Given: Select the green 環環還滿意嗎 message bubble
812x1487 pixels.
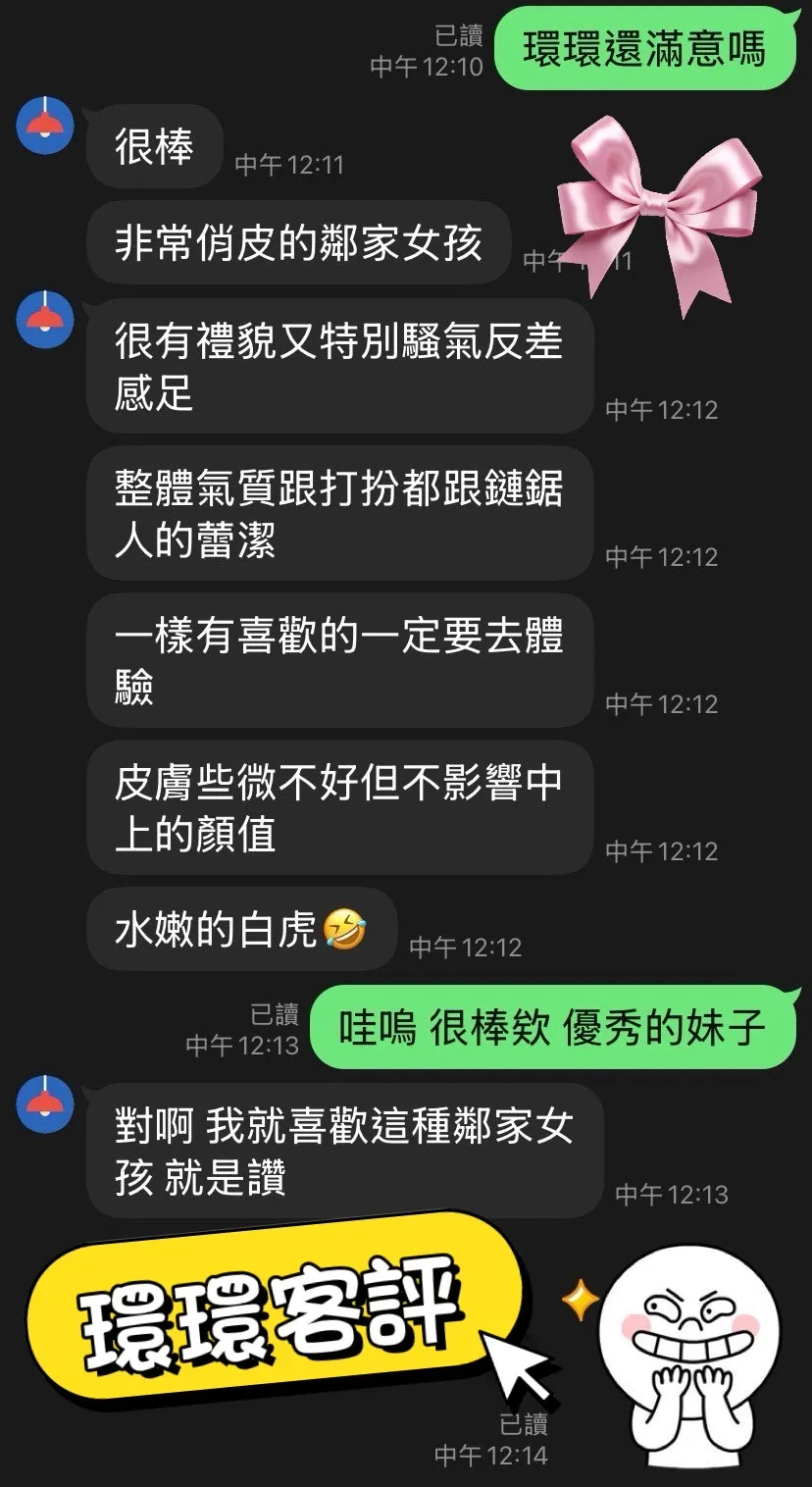Looking at the screenshot, I should point(645,47).
